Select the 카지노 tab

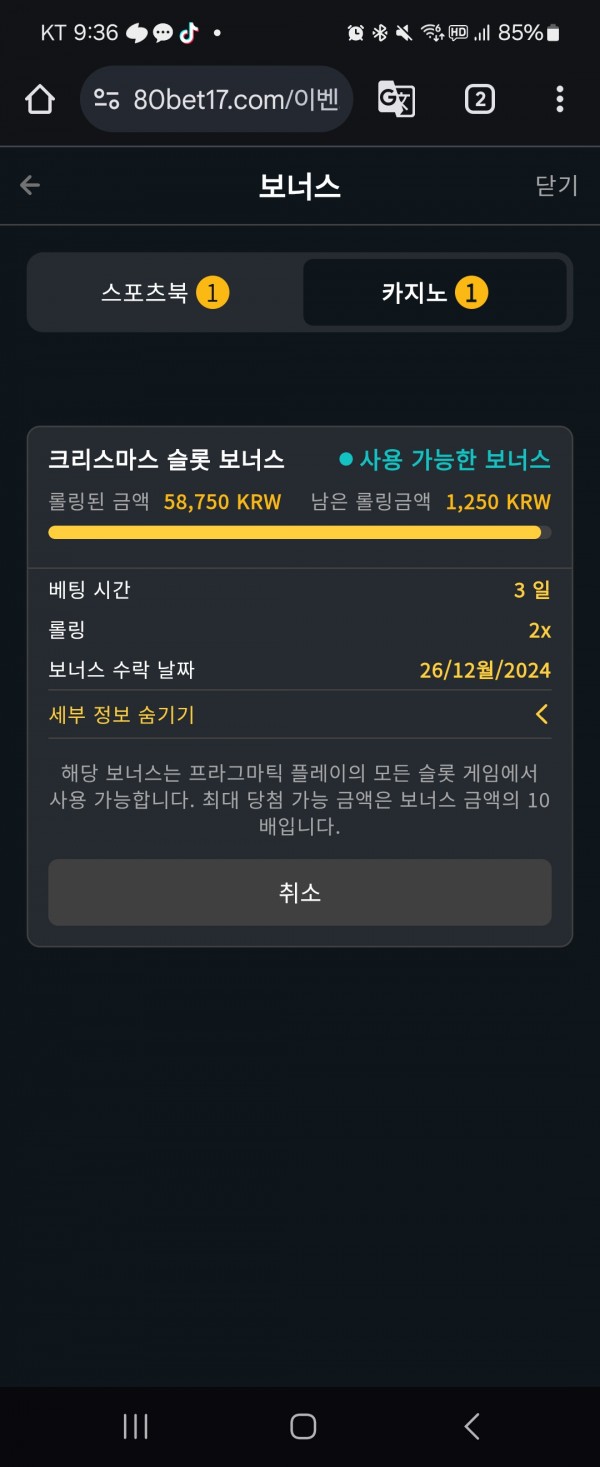[435, 293]
